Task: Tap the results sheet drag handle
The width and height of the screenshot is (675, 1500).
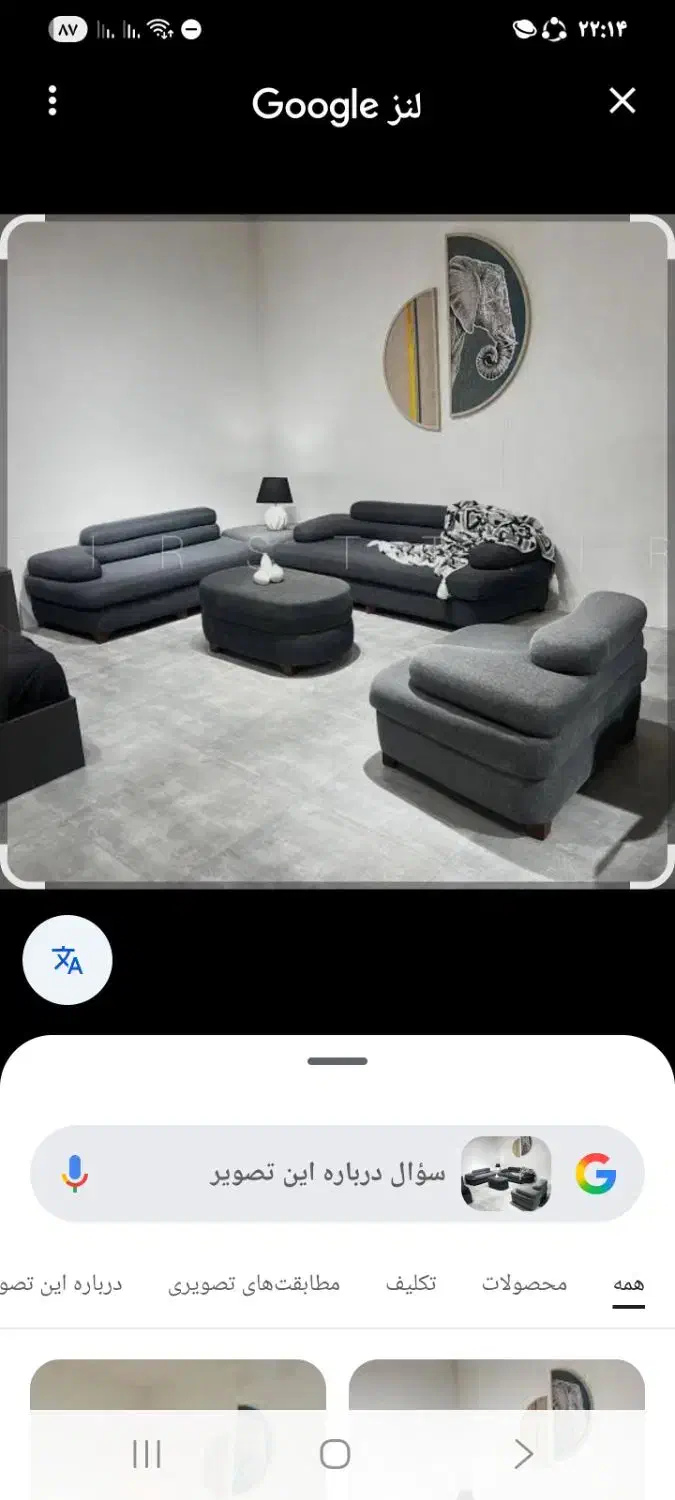Action: pyautogui.click(x=337, y=1061)
